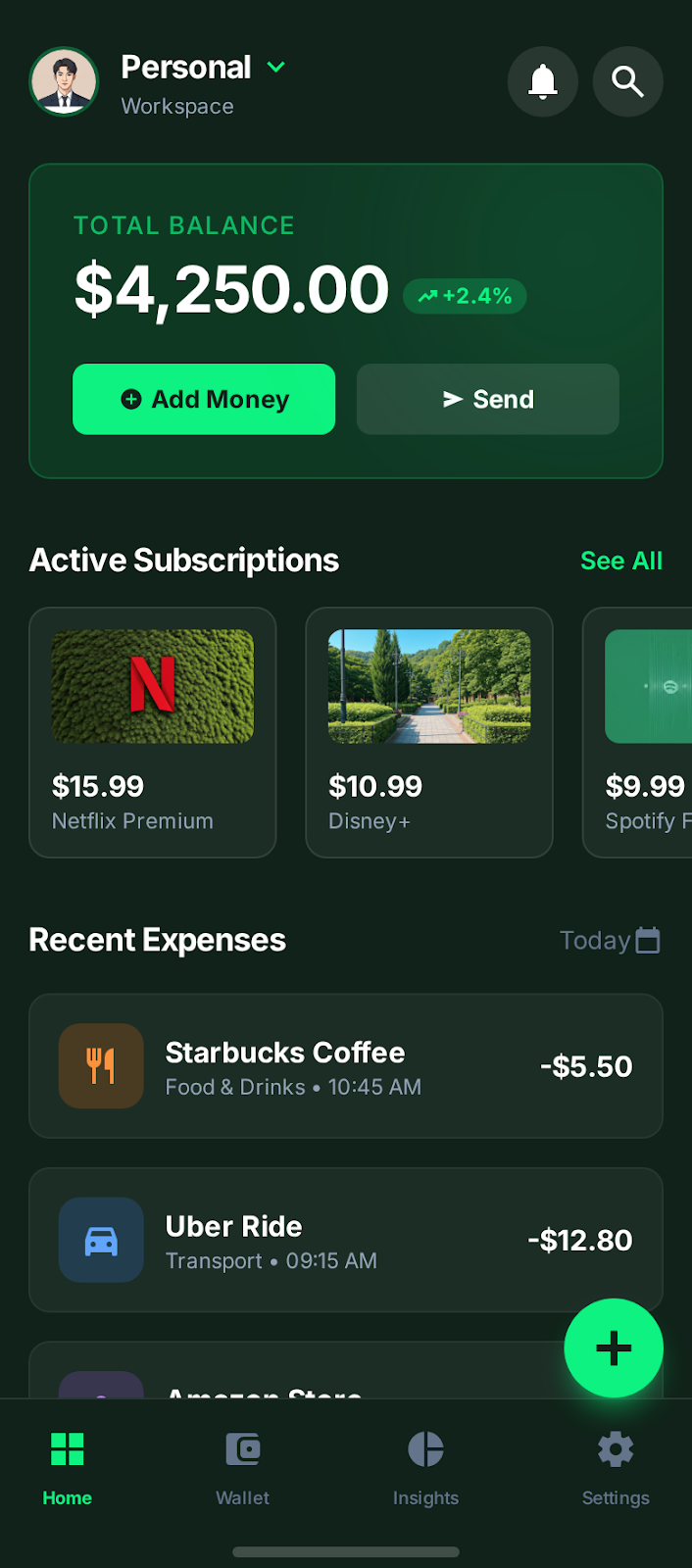This screenshot has height=1568, width=692.
Task: Open the Starbucks Coffee expense
Action: [x=346, y=1066]
